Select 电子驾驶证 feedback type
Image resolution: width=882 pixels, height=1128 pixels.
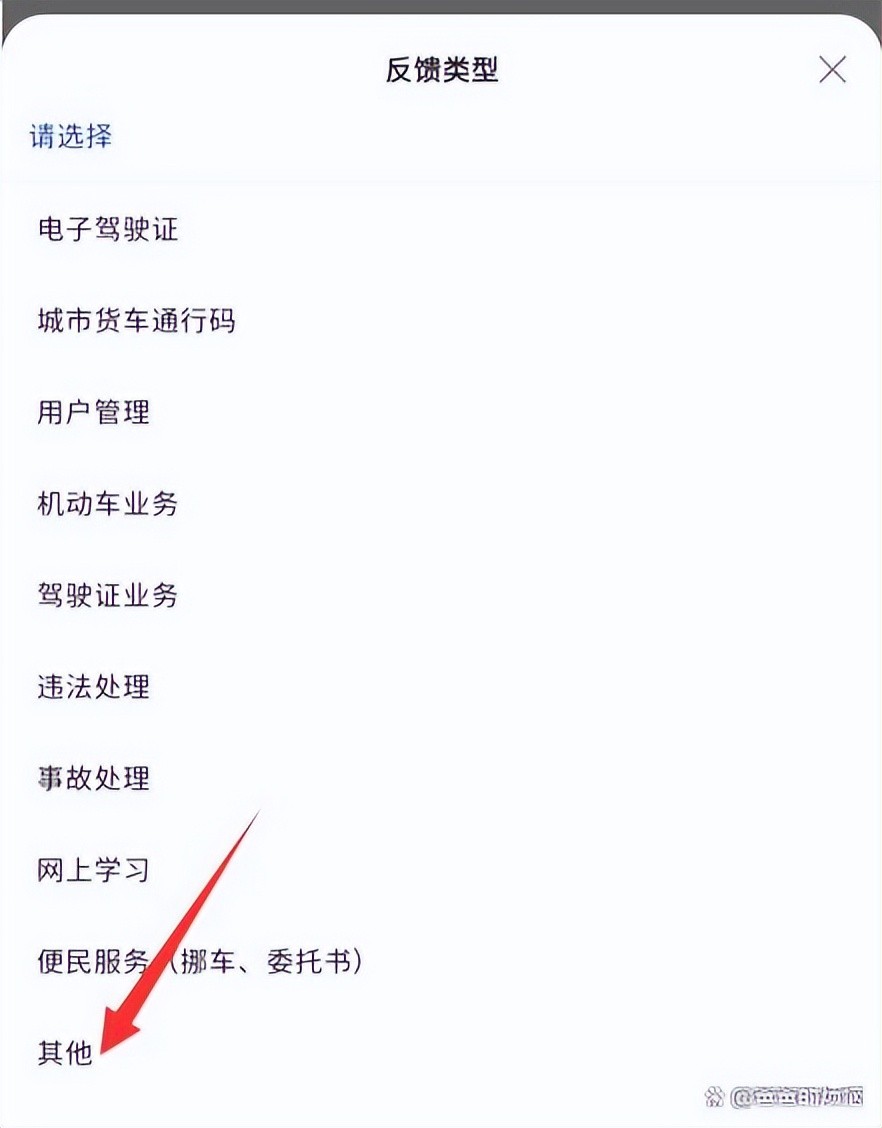click(108, 229)
